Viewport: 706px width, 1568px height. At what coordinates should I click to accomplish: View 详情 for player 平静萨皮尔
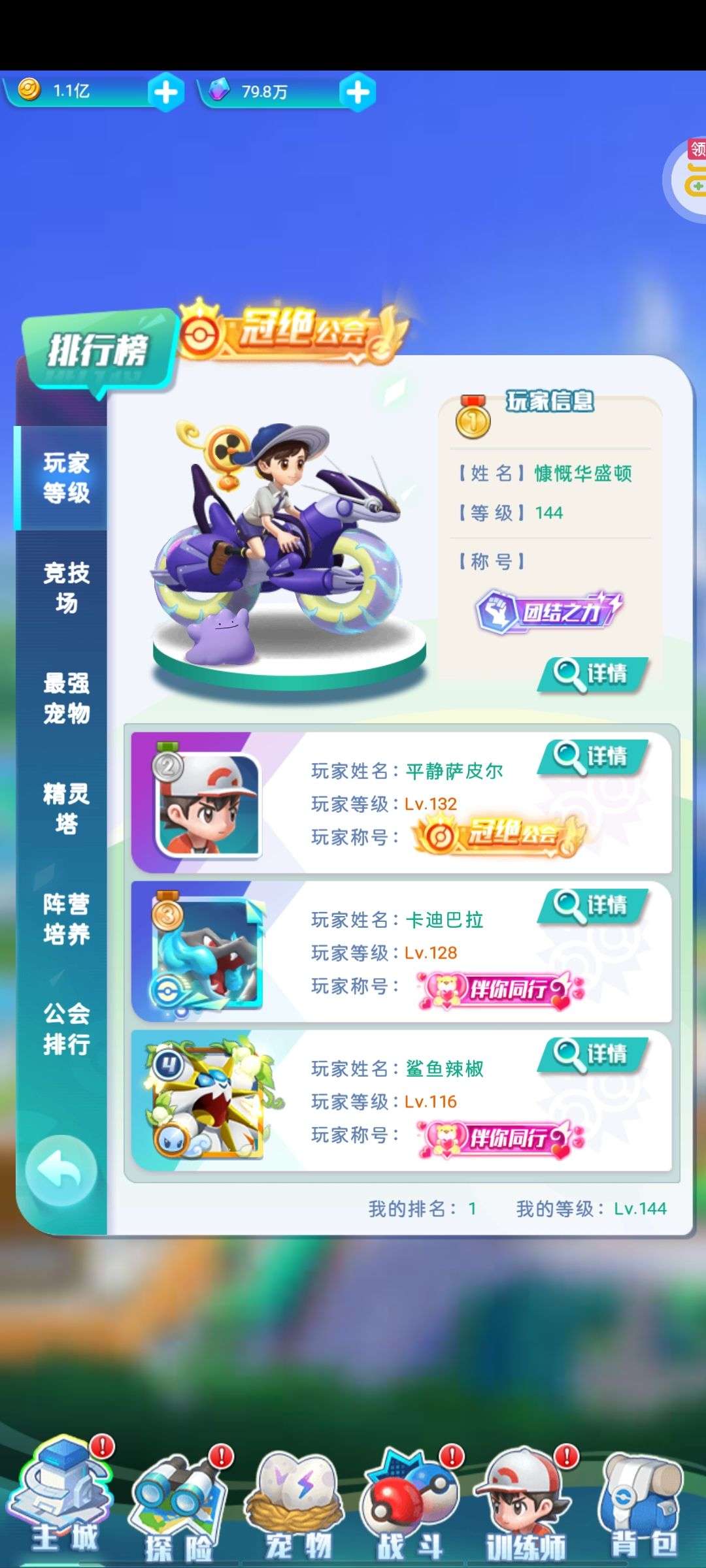pos(593,757)
